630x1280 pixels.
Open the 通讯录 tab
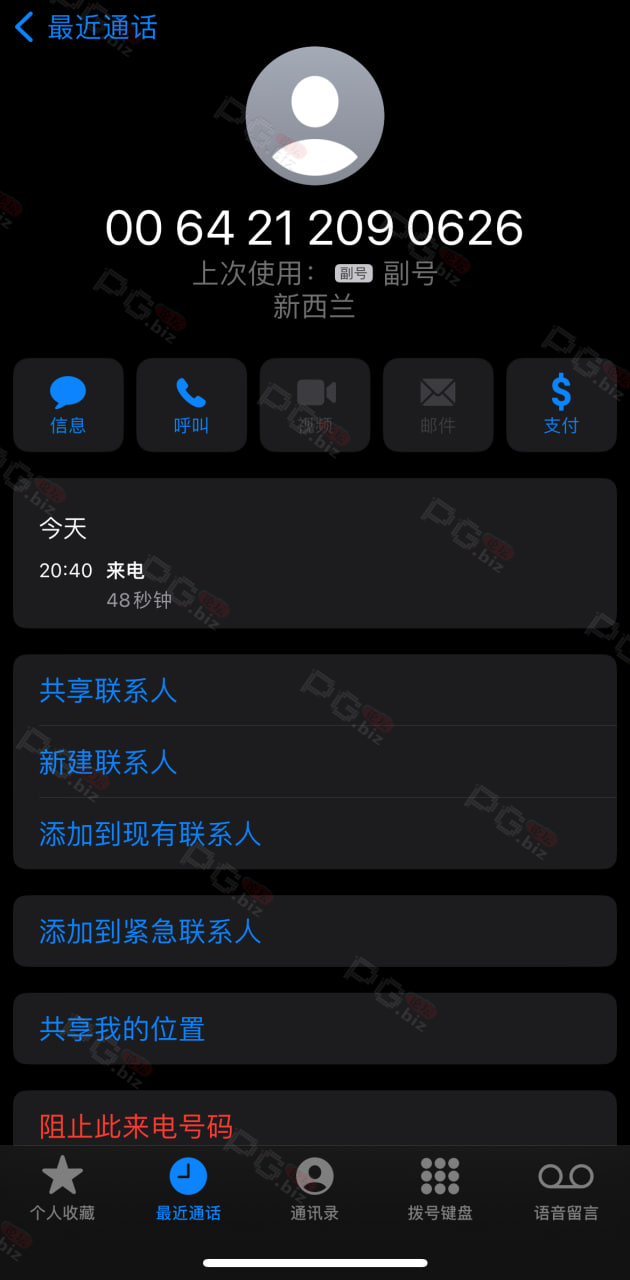[x=315, y=1189]
